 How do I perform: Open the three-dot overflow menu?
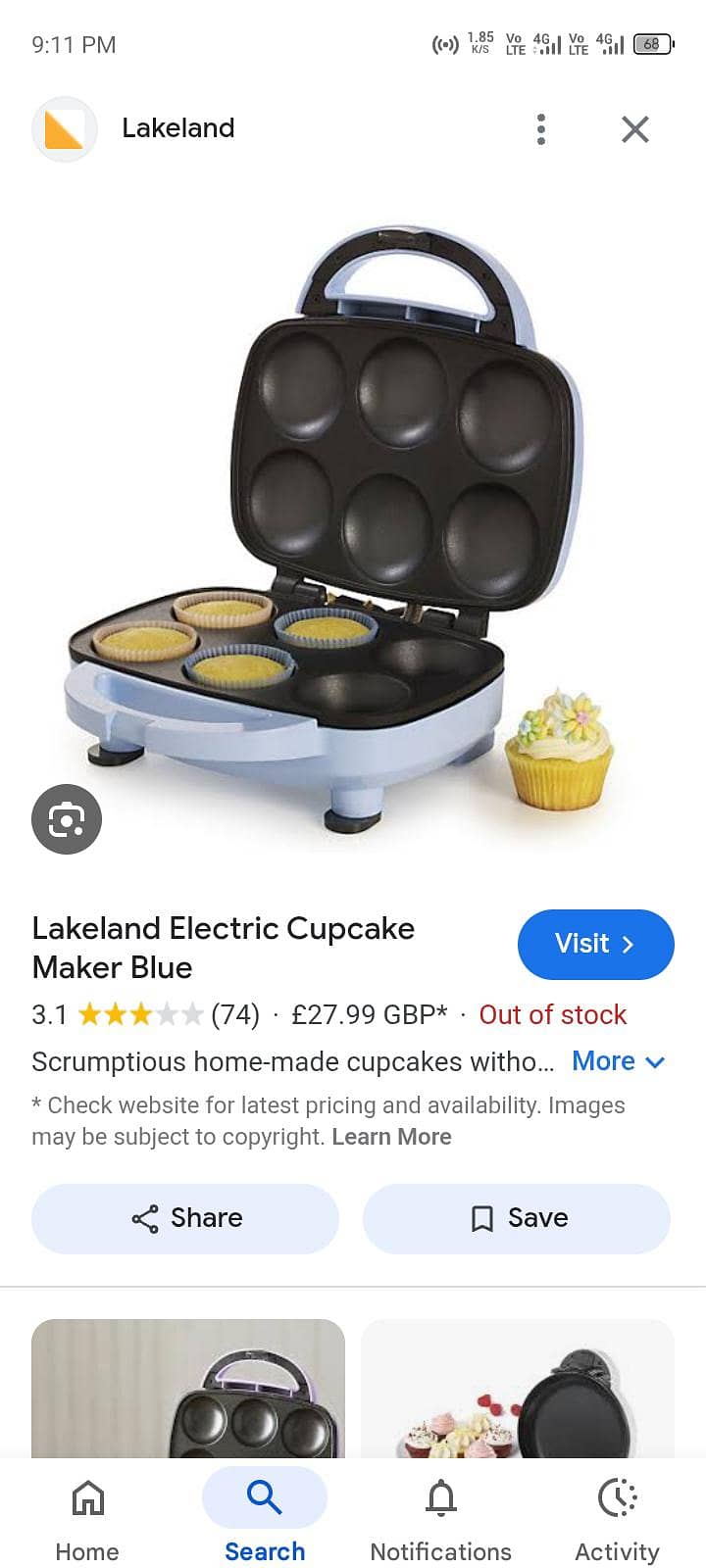point(540,128)
